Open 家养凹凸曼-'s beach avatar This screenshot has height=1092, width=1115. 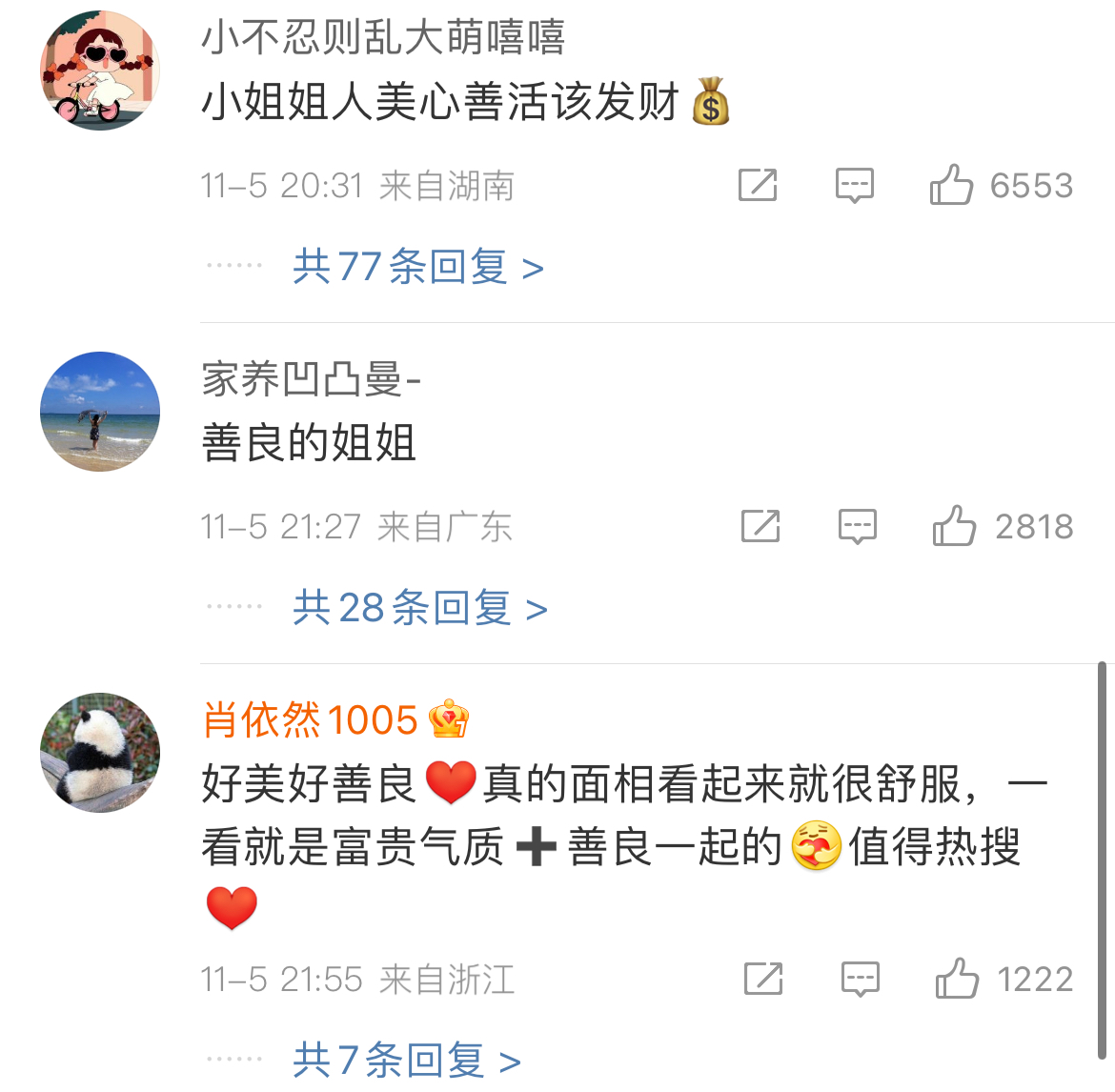(100, 412)
